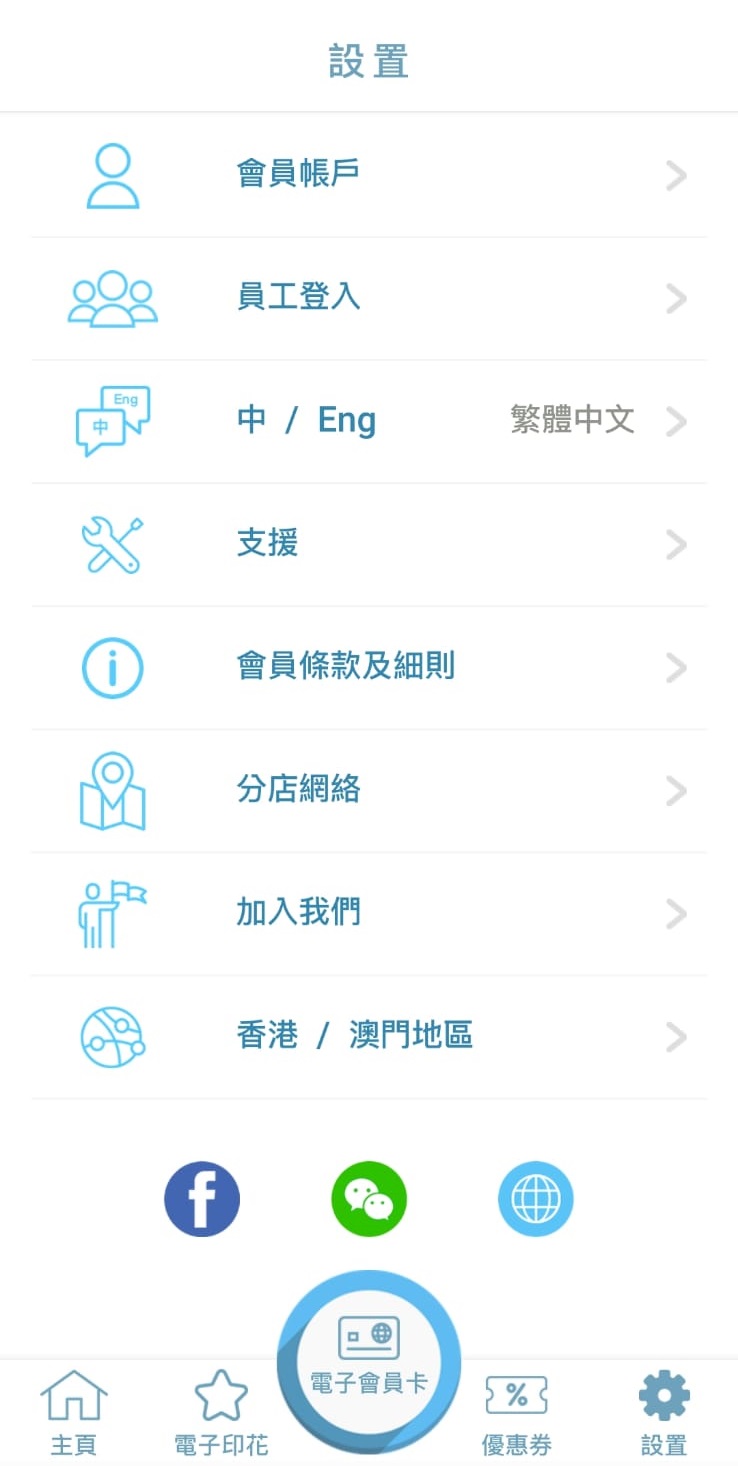Tap the 設置 settings tab
Viewport: 738px width, 1466px height.
point(664,1412)
